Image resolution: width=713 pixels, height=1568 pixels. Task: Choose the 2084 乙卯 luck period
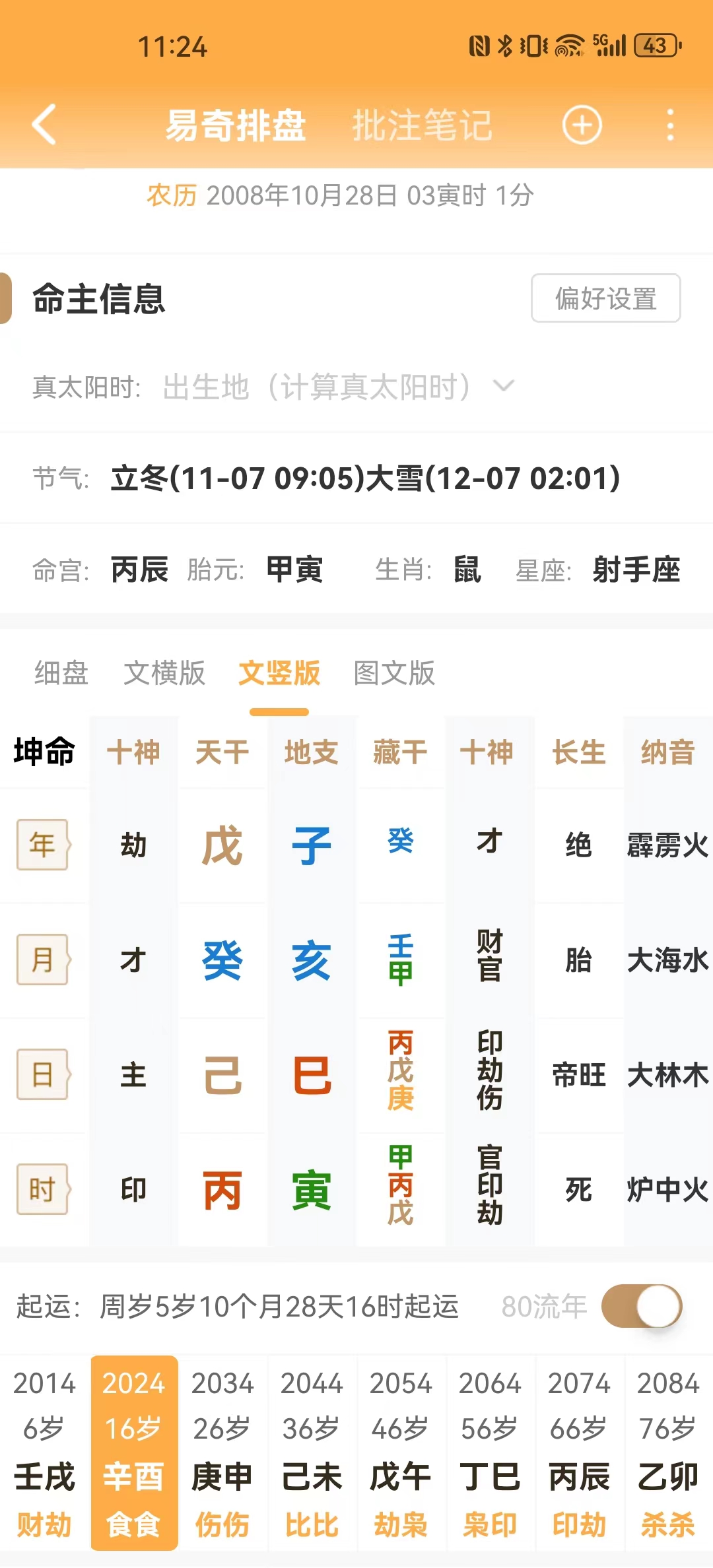click(667, 1453)
